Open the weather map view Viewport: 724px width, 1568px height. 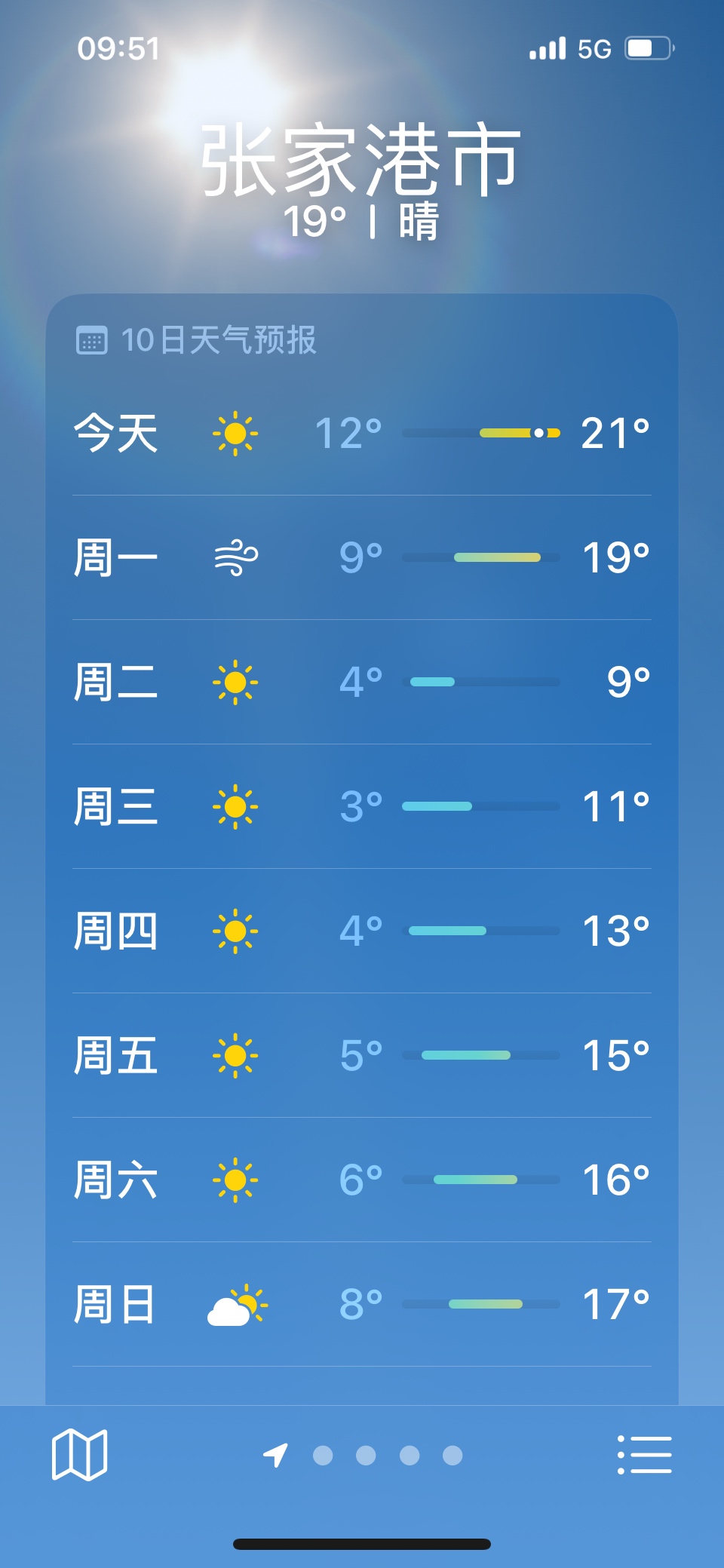pos(79,1454)
